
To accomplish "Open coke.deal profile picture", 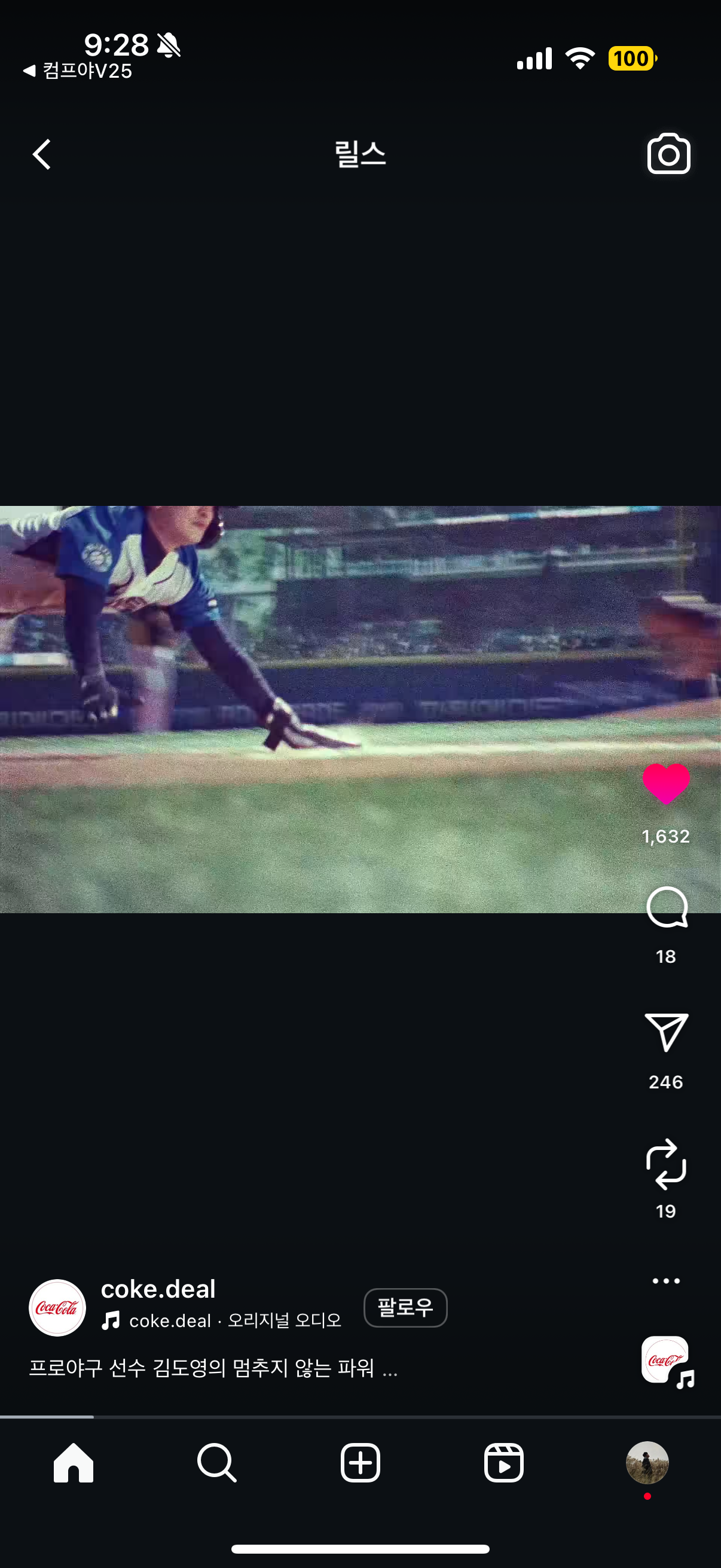I will point(57,1307).
